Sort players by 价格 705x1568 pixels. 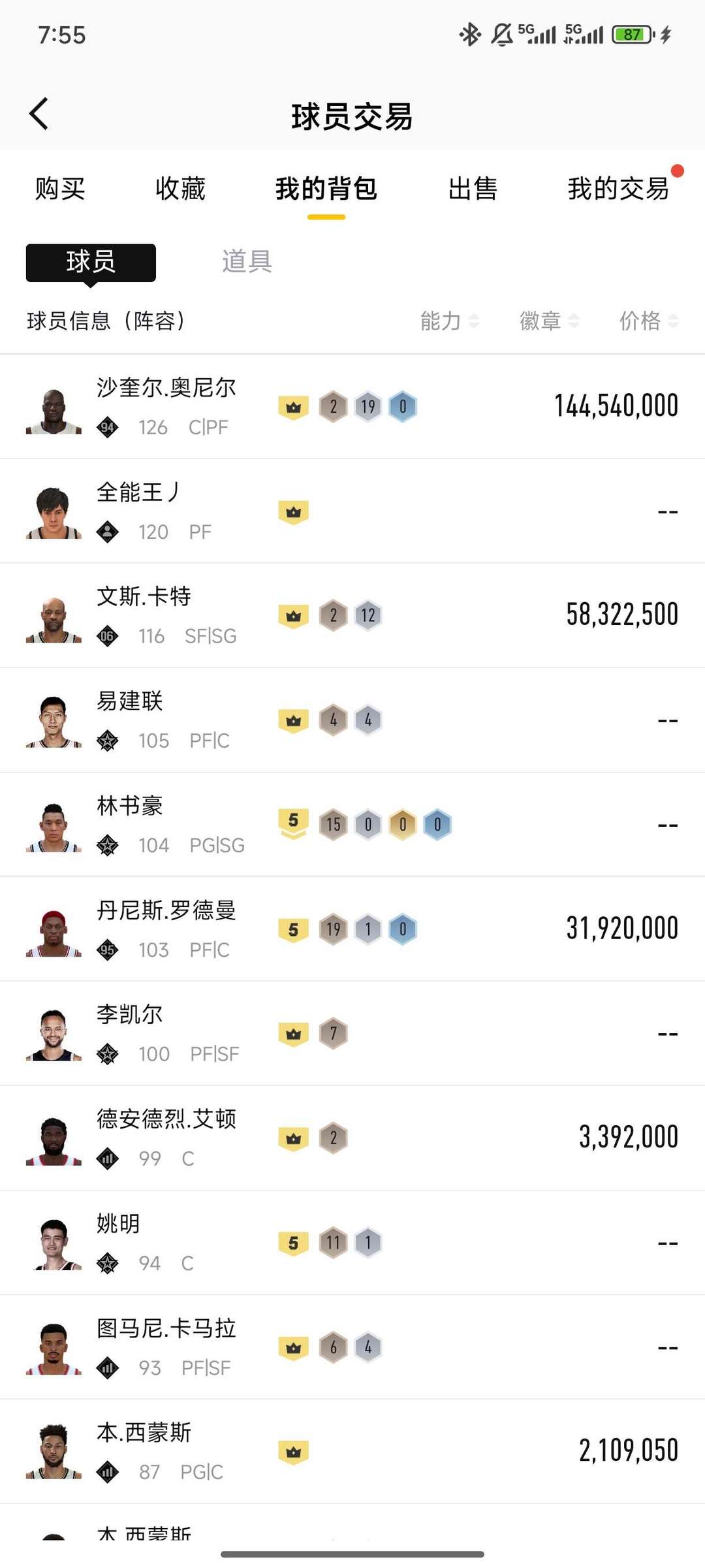642,321
